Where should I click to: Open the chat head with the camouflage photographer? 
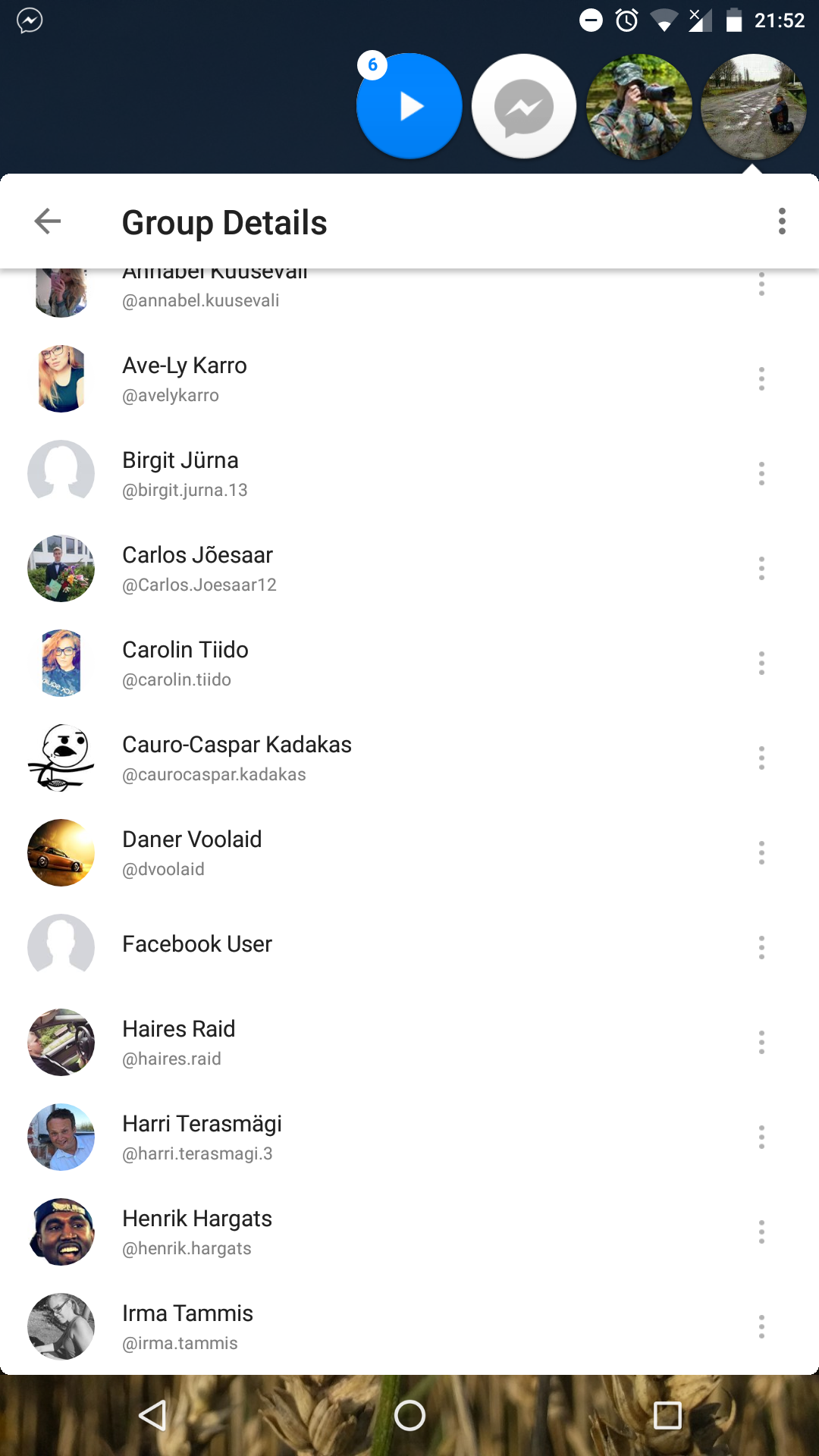[639, 106]
